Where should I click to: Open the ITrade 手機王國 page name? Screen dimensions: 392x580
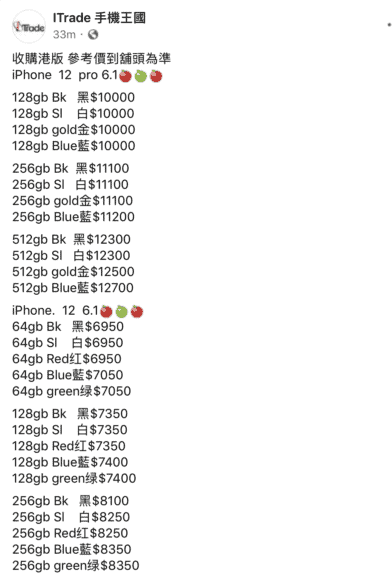click(x=99, y=18)
